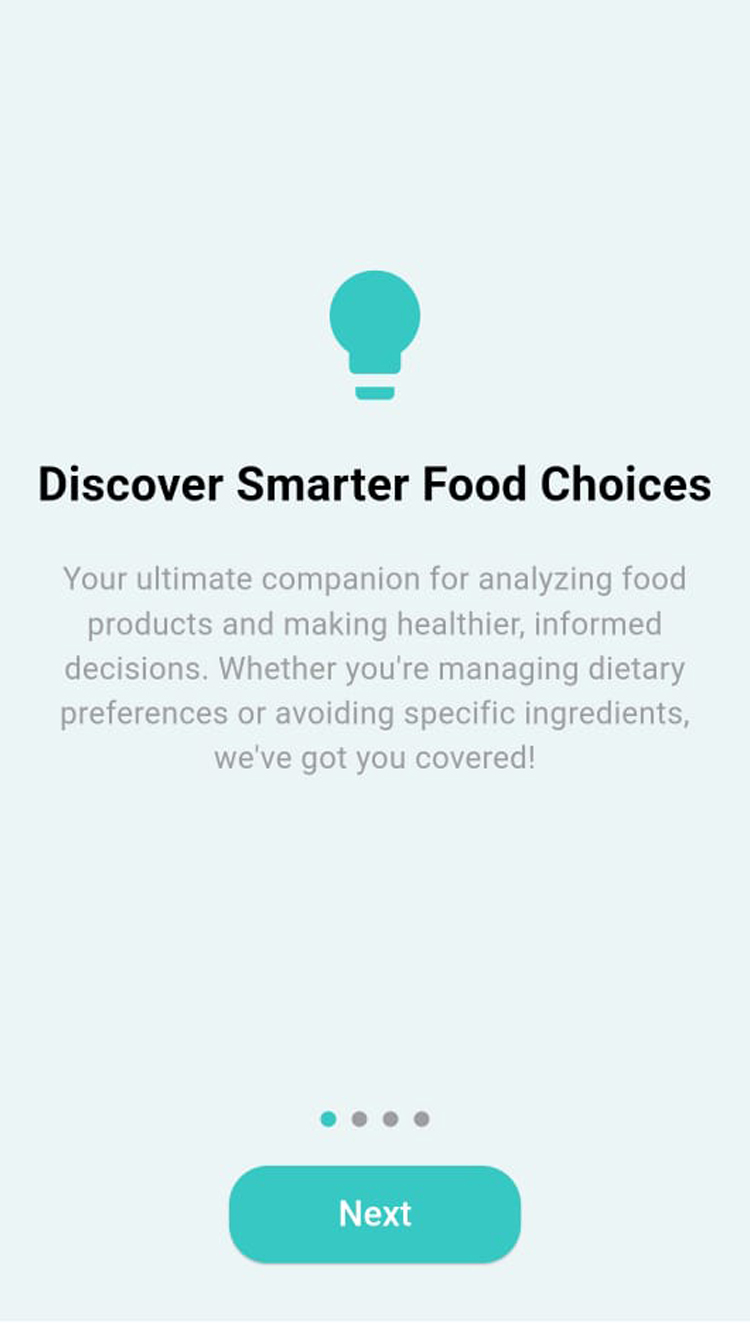This screenshot has height=1334, width=750.
Task: Select the third page indicator dot
Action: (390, 1119)
